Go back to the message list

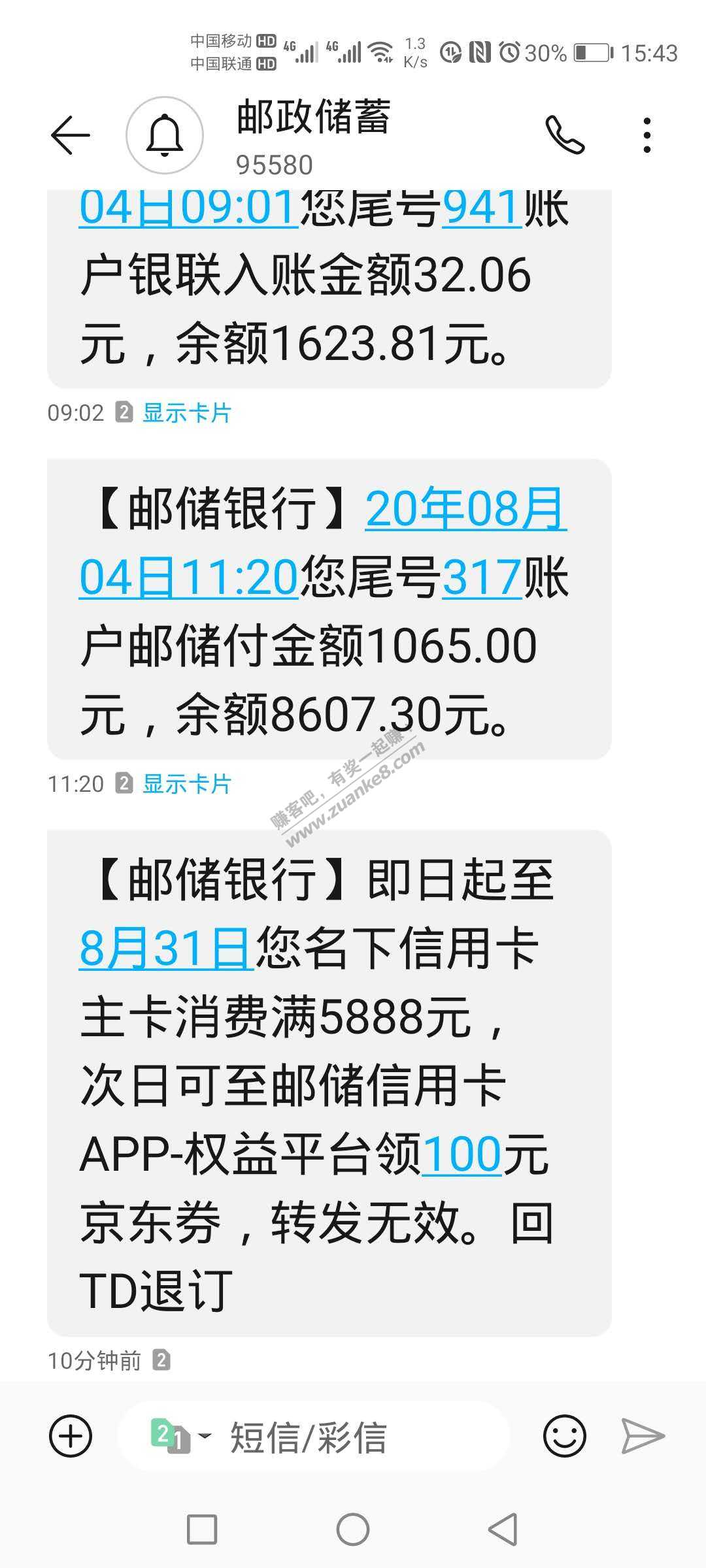[x=70, y=135]
